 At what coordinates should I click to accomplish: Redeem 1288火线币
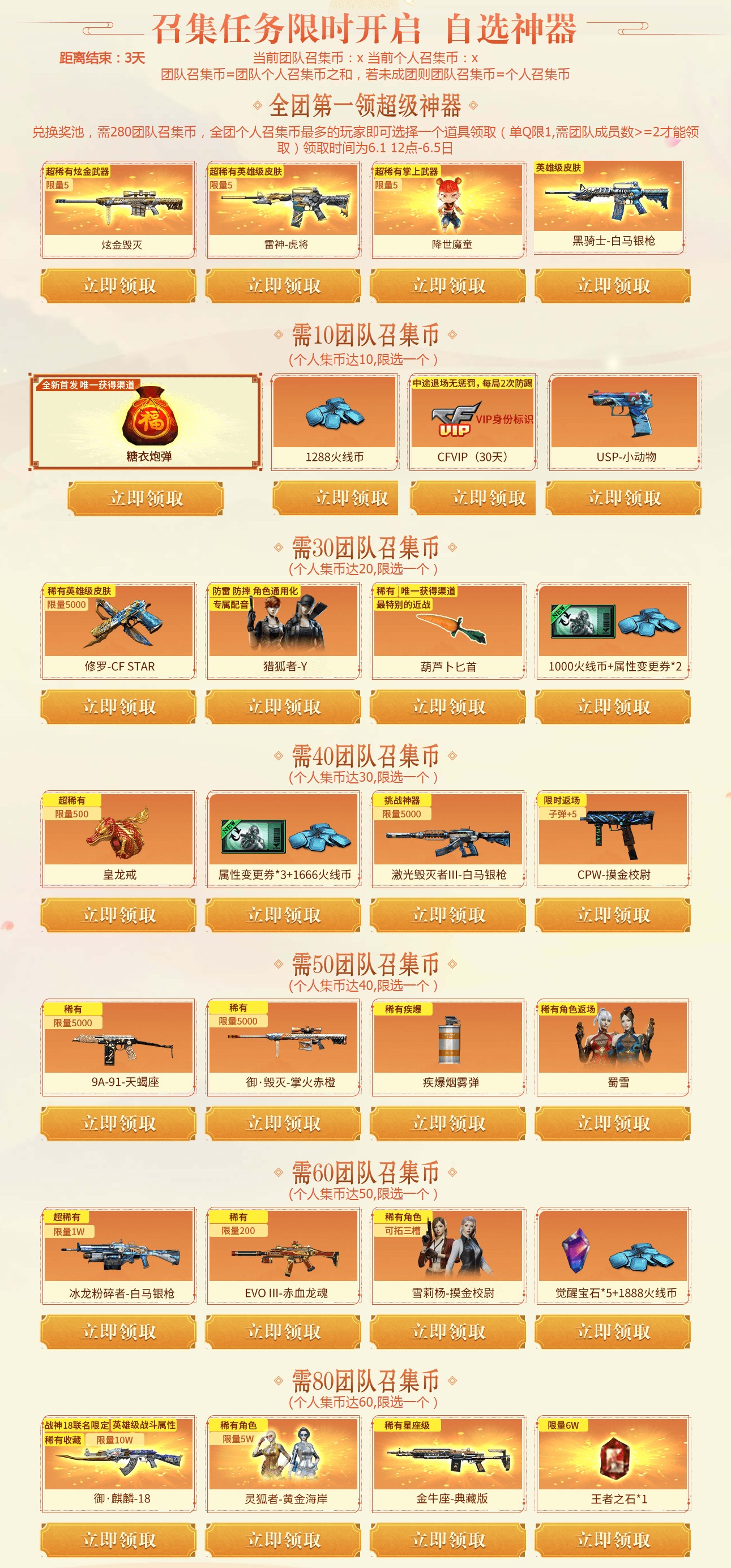click(x=335, y=498)
